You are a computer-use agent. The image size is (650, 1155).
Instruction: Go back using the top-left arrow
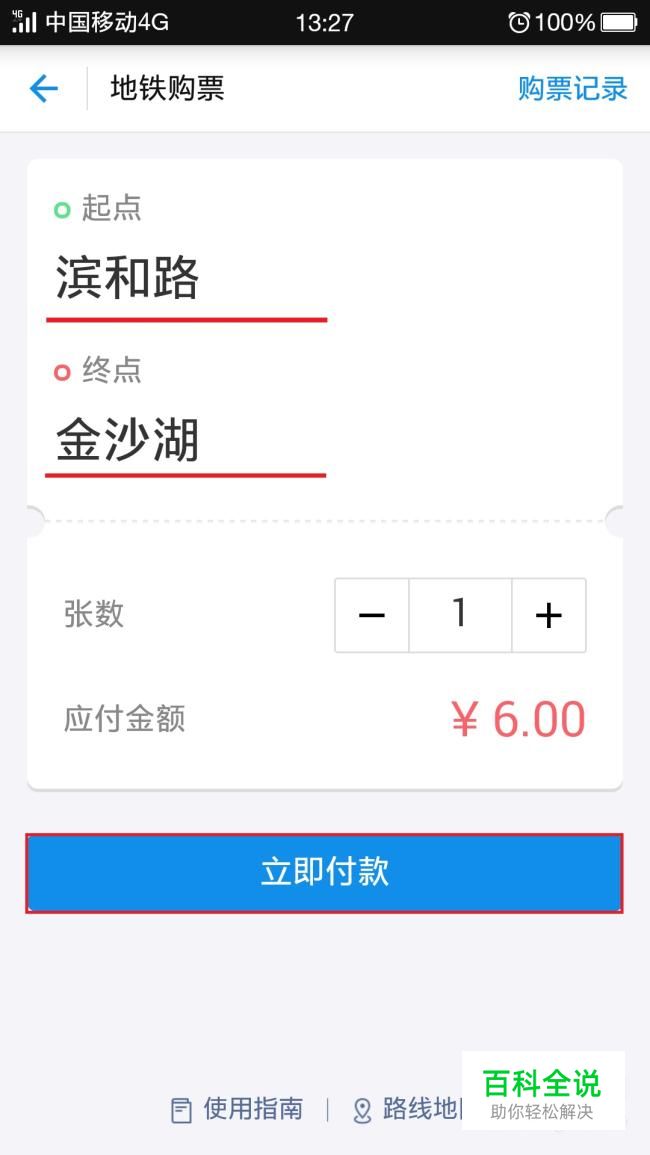click(x=43, y=89)
